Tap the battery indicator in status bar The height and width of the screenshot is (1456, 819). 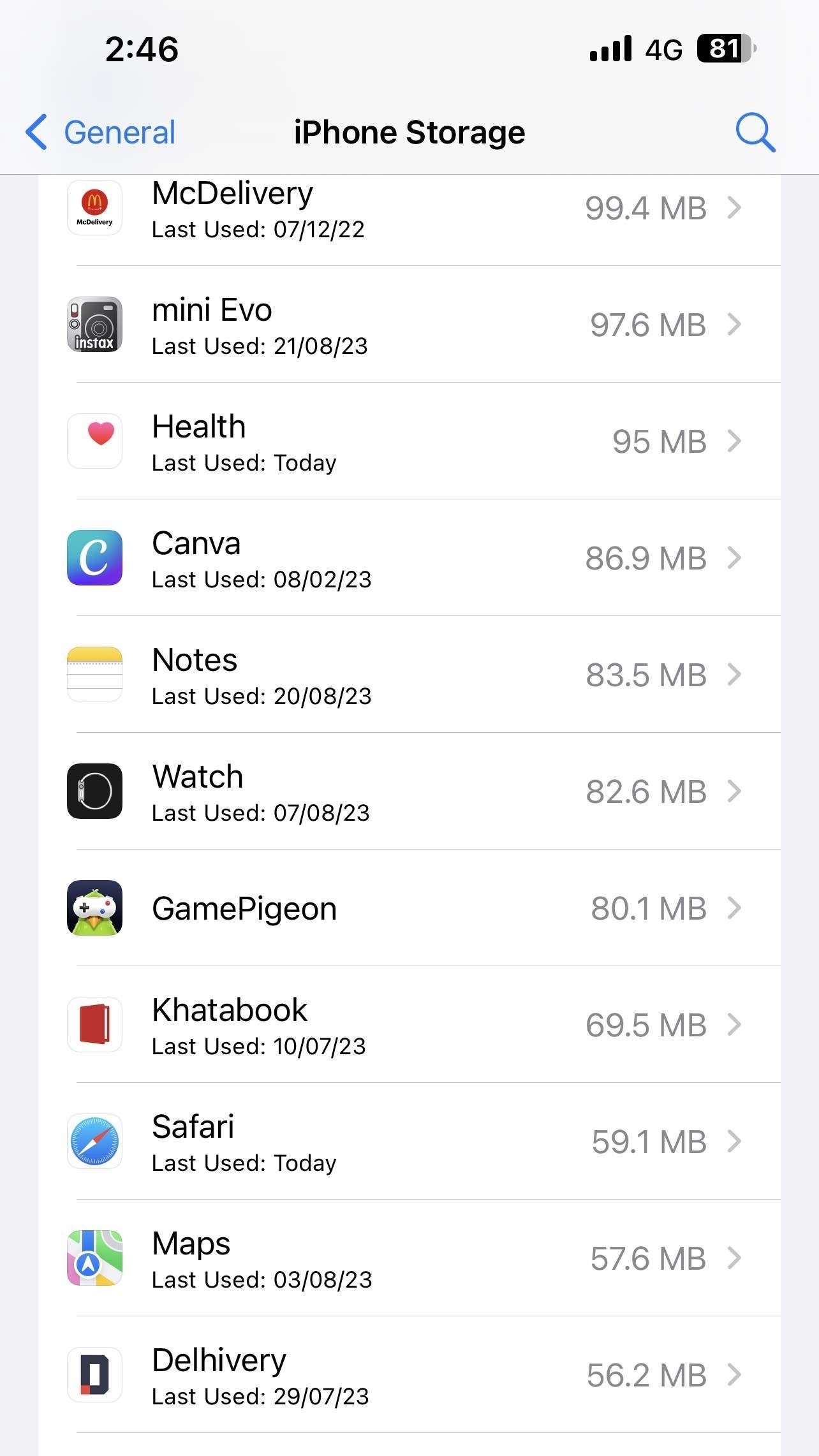click(x=726, y=48)
